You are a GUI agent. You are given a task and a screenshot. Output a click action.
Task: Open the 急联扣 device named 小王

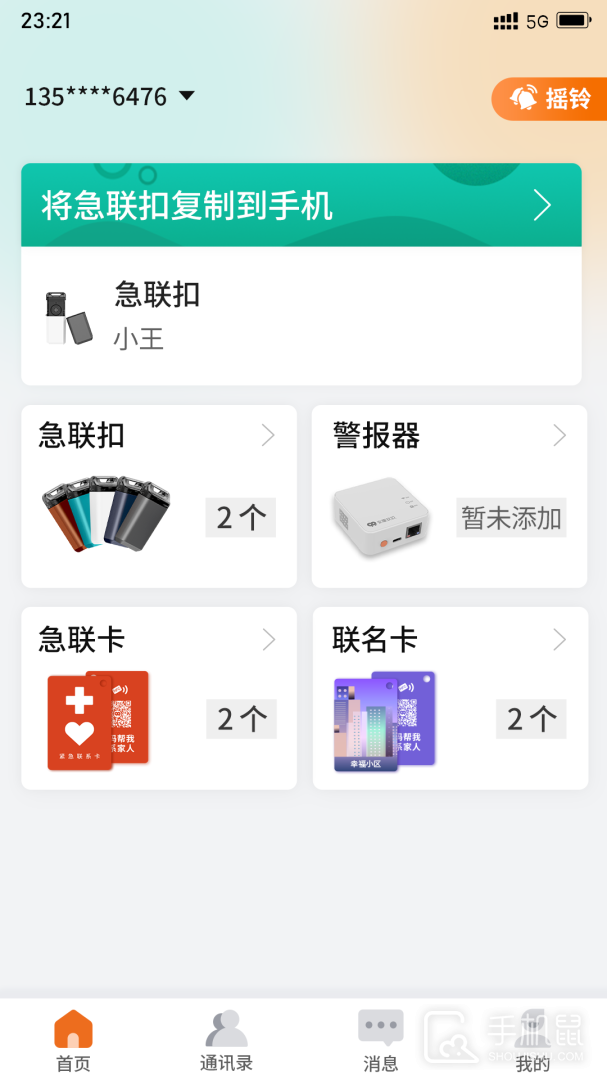point(301,316)
